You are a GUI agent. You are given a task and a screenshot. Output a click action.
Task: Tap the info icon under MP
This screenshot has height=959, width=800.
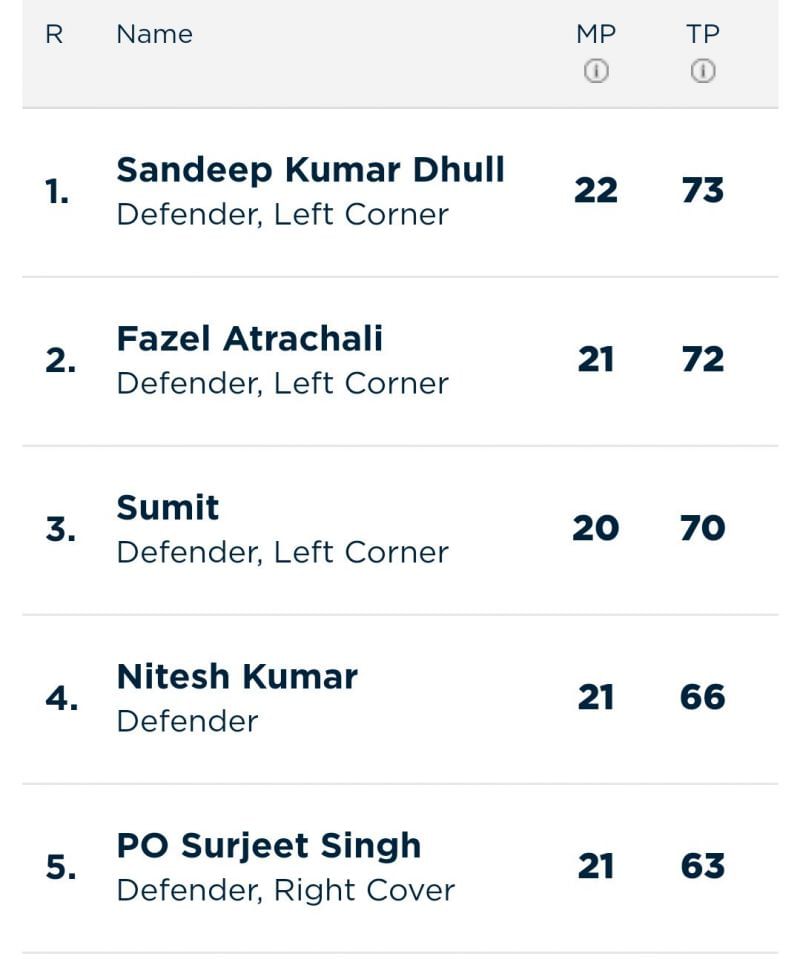[596, 72]
